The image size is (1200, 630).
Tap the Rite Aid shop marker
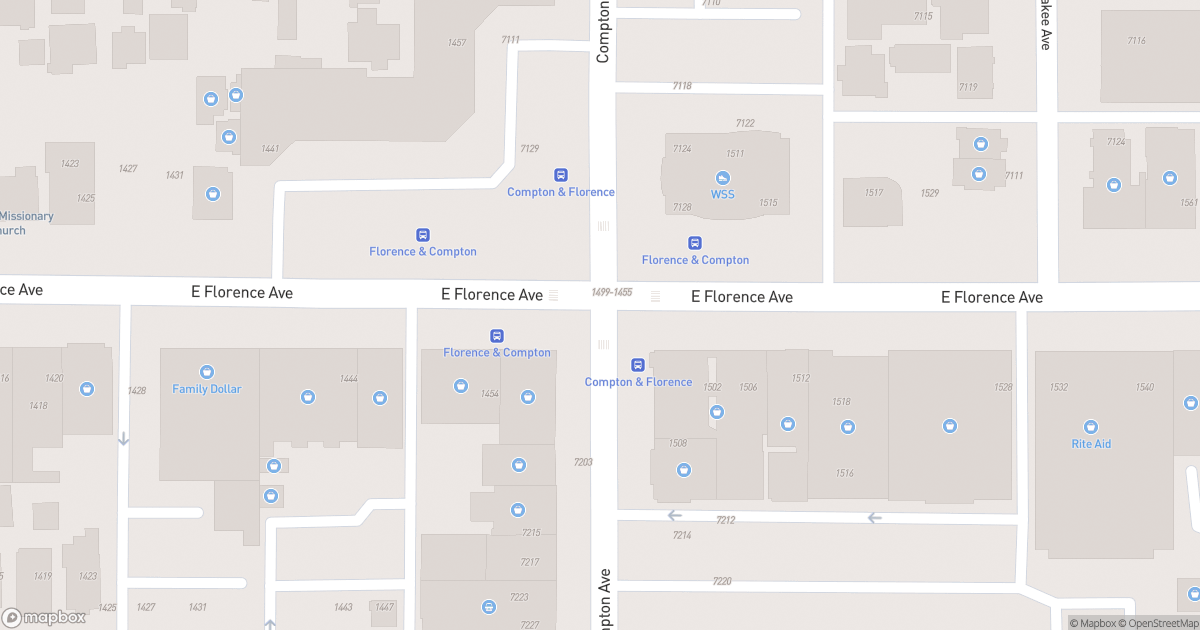[x=1091, y=427]
